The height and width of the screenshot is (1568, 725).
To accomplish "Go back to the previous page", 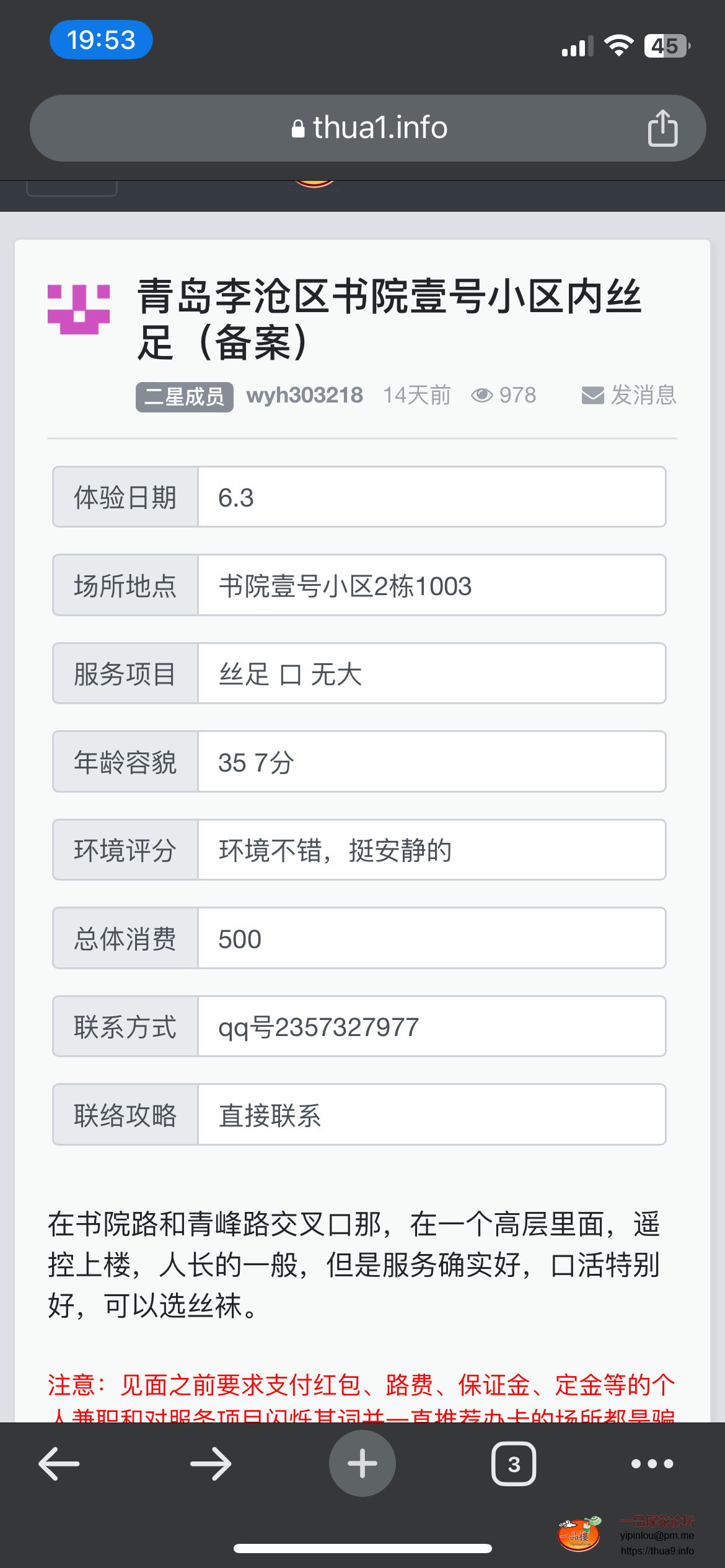I will click(x=59, y=1464).
